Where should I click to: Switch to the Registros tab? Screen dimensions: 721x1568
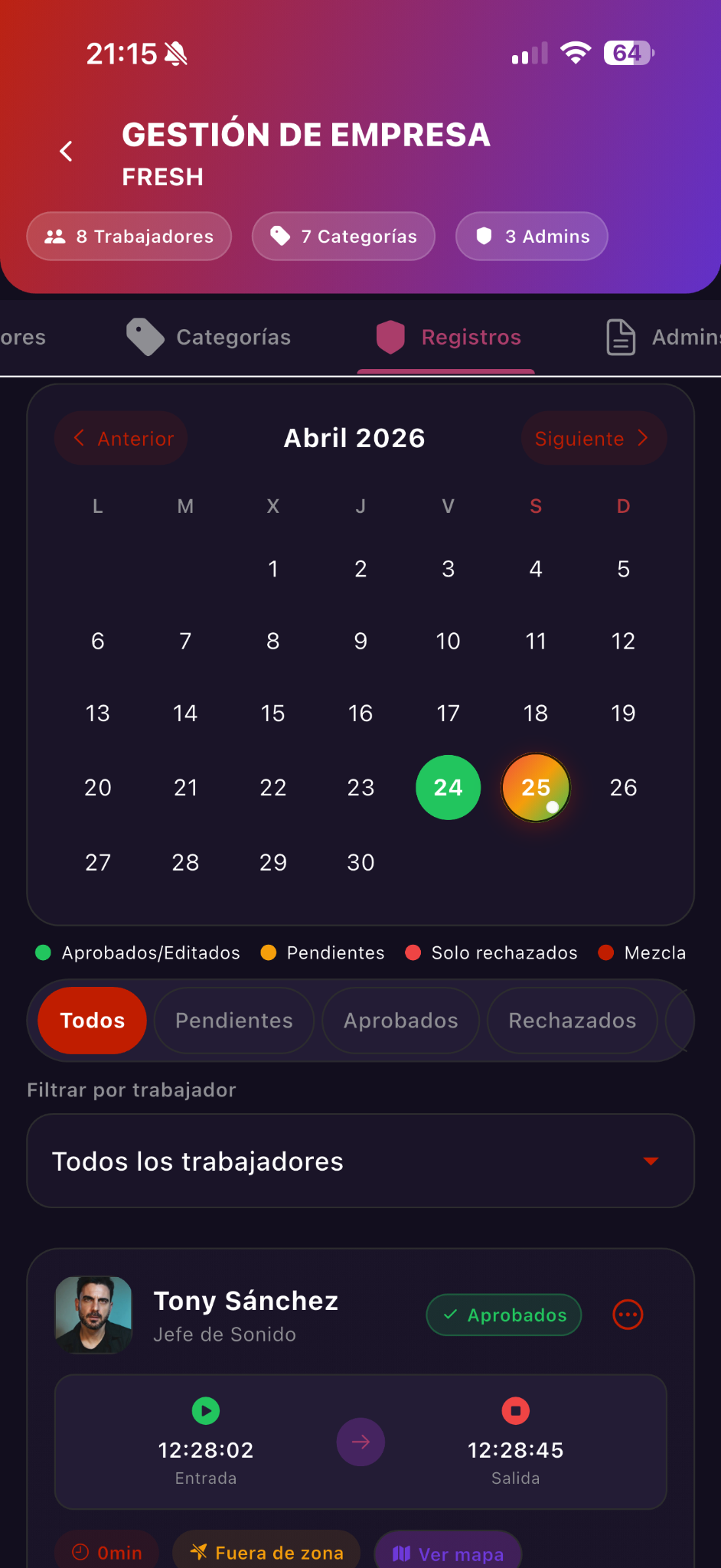click(449, 338)
